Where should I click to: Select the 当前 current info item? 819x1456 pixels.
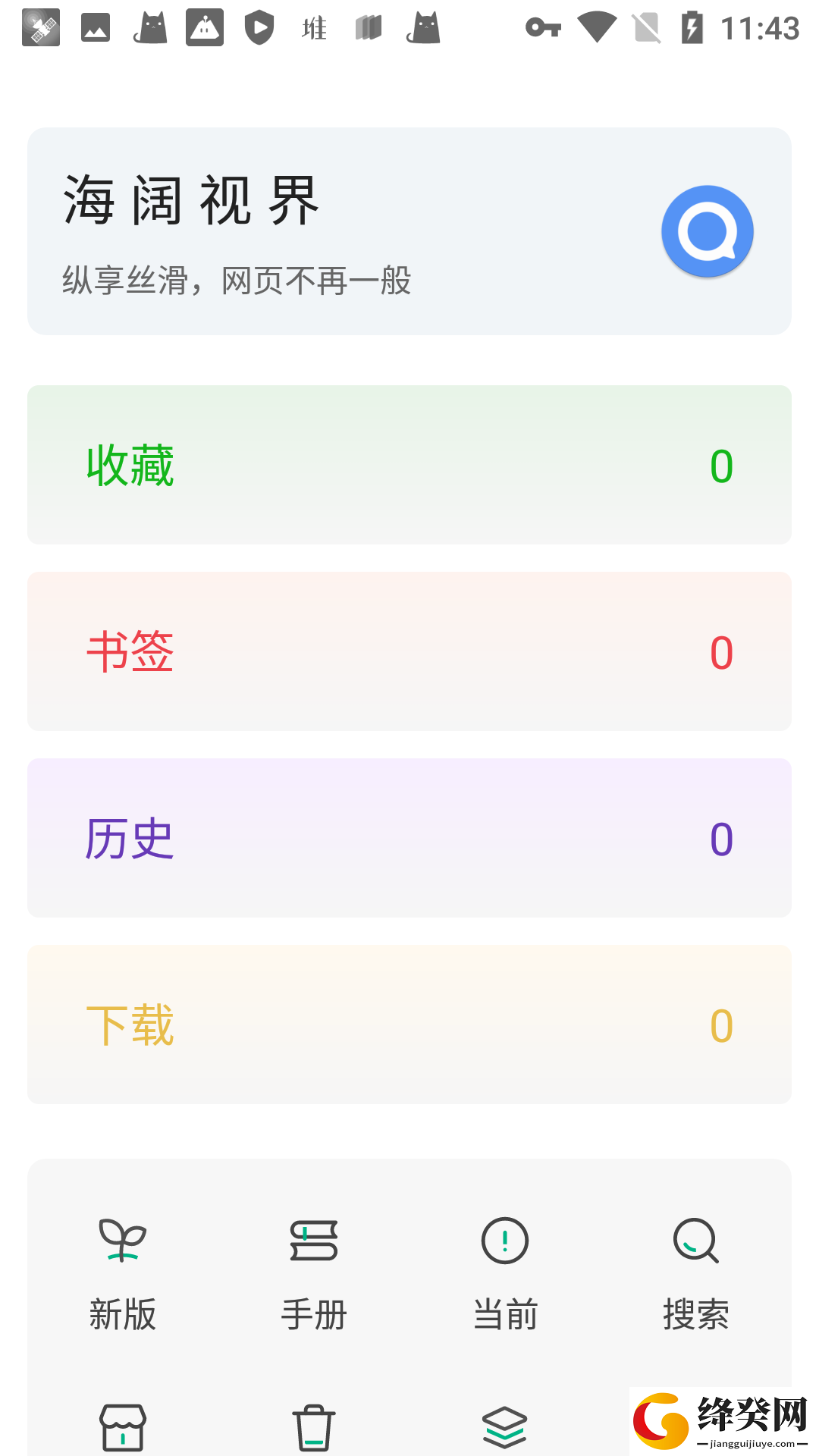point(505,1274)
